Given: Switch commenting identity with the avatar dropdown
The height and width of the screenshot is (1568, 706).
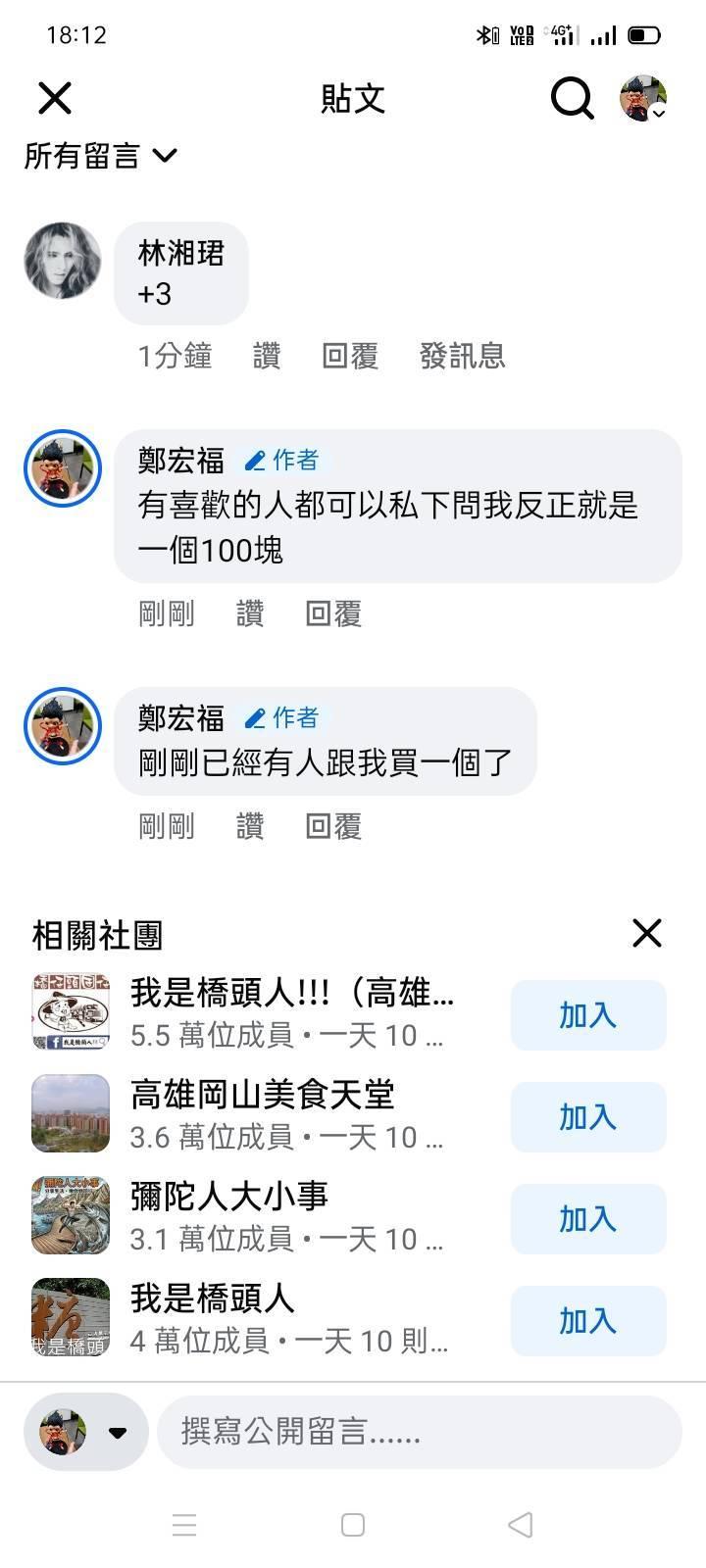Looking at the screenshot, I should [x=86, y=1432].
